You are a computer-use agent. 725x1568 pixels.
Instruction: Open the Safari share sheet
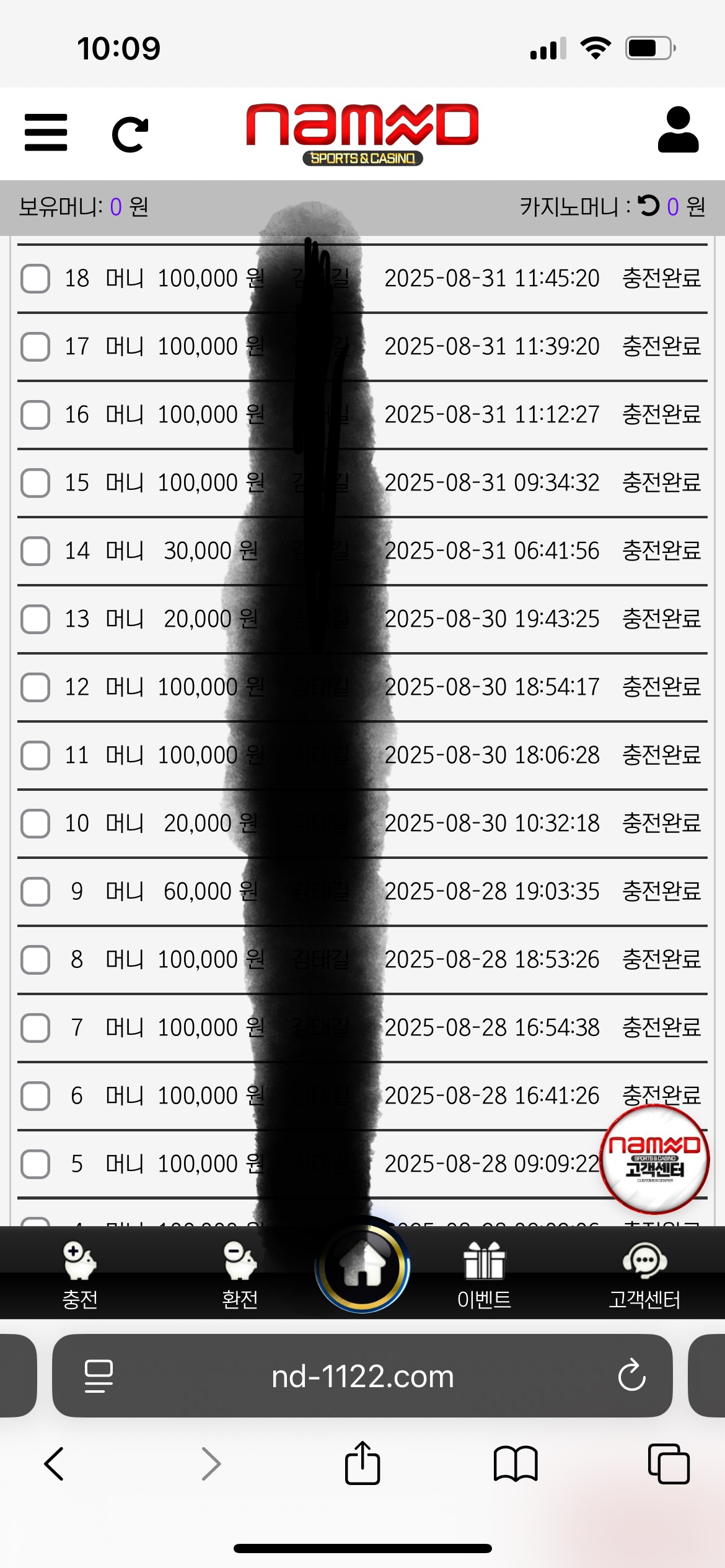click(362, 1464)
